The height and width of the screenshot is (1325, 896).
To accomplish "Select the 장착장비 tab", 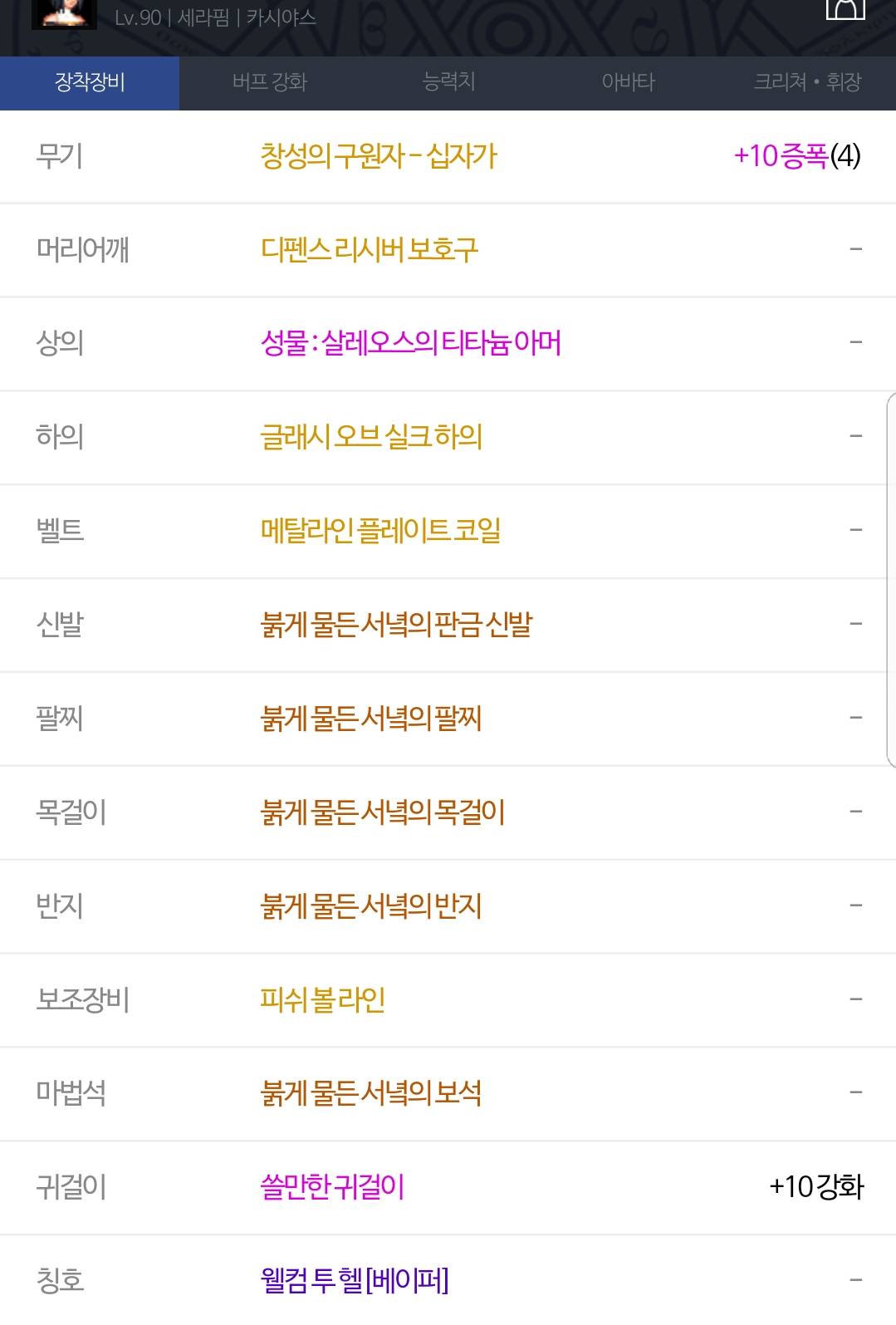I will pyautogui.click(x=90, y=82).
